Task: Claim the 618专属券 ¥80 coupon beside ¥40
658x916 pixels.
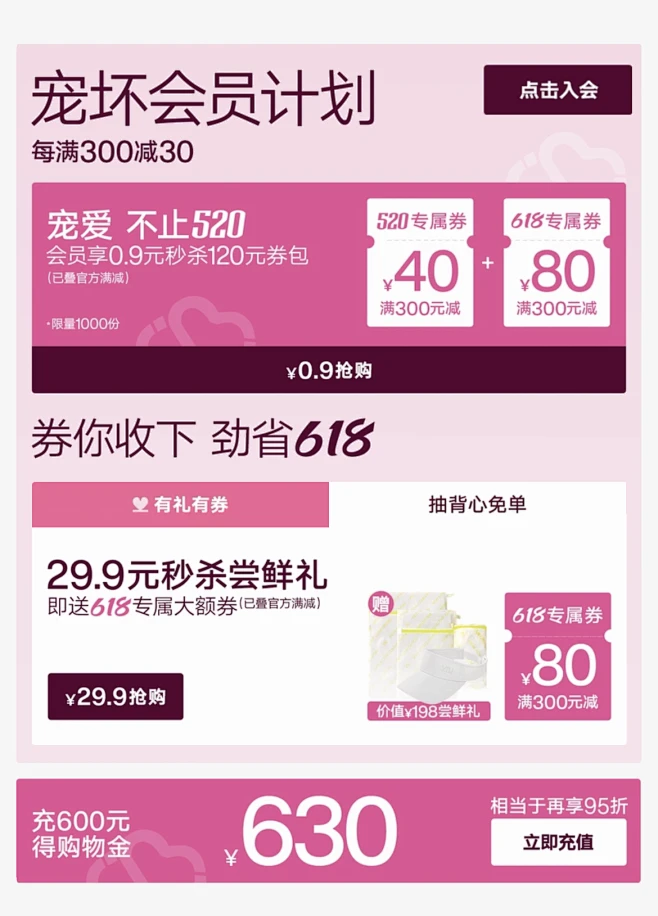Action: (x=557, y=263)
